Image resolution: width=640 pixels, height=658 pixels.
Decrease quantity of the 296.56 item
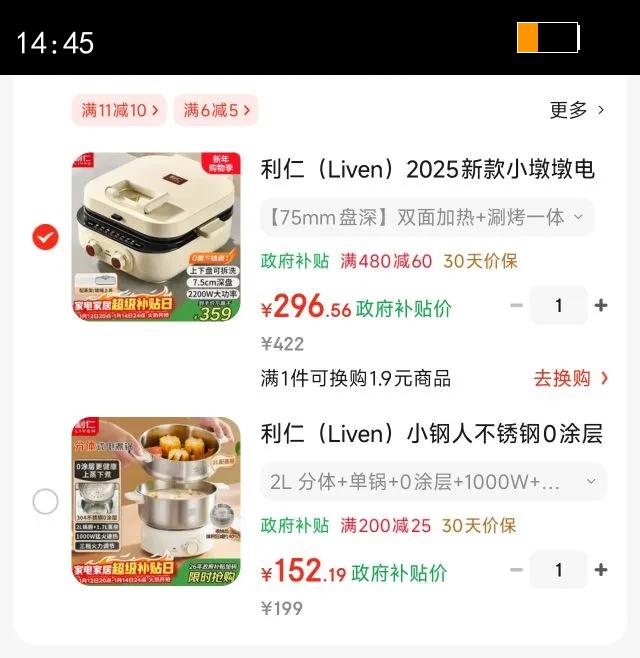click(517, 305)
